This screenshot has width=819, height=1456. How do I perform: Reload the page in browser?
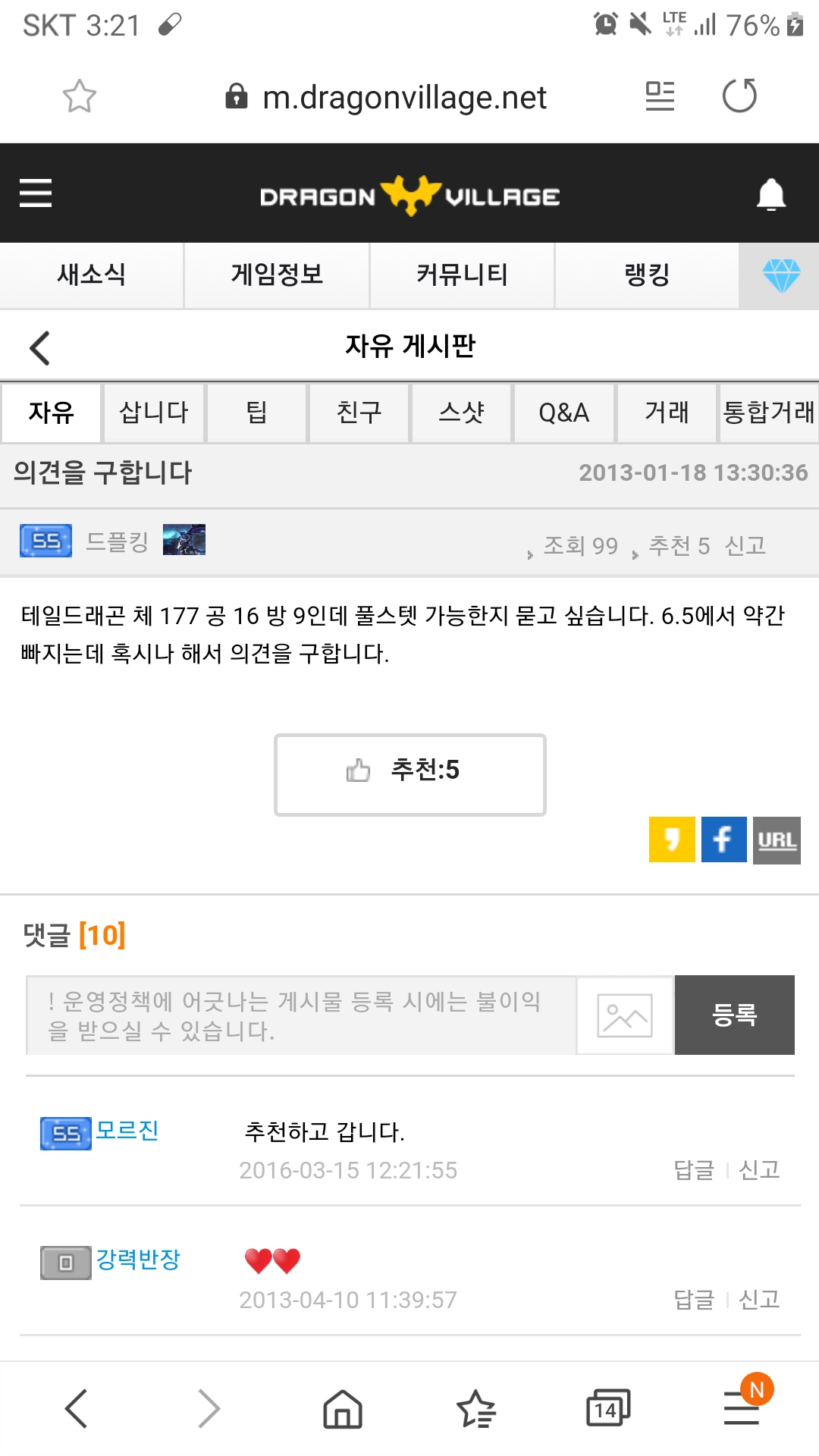coord(739,96)
